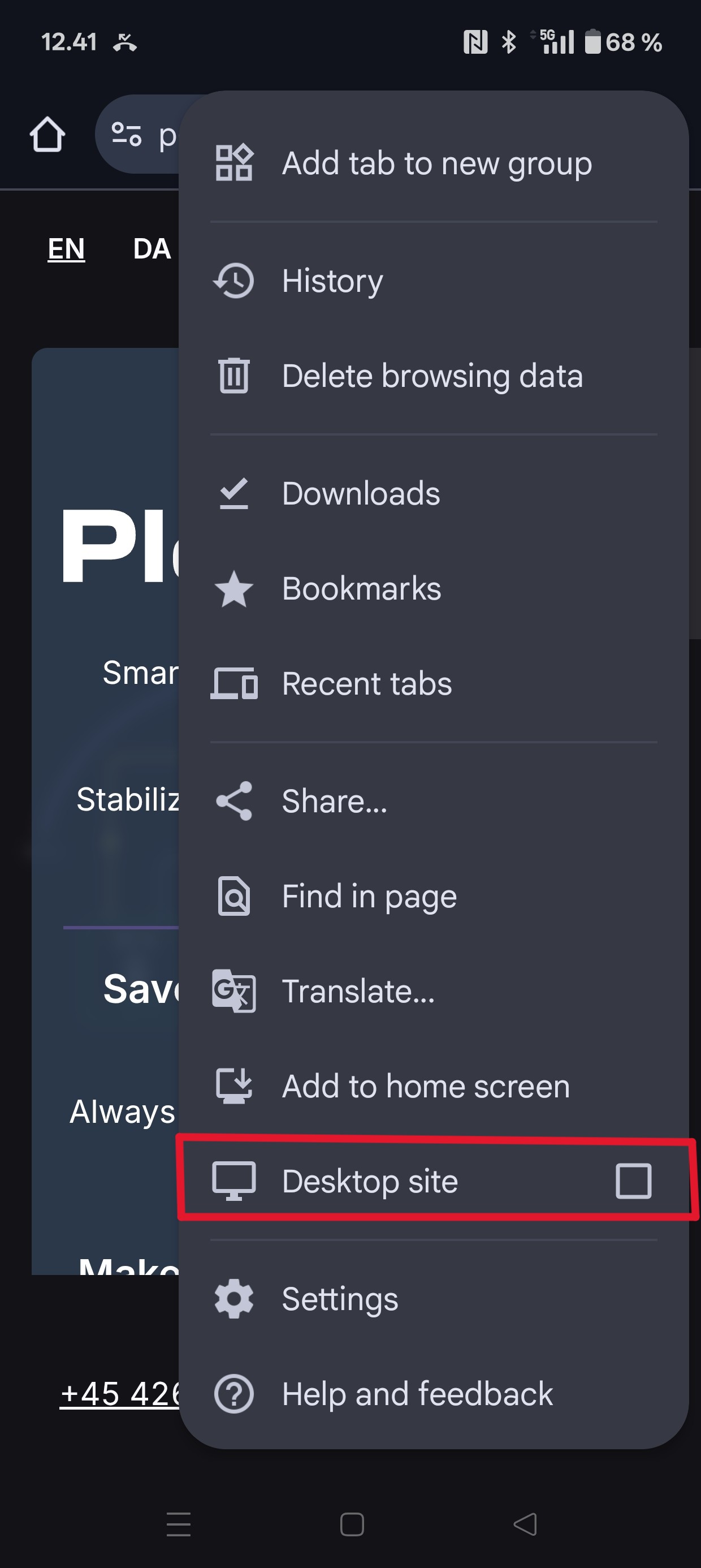Share this page
This screenshot has width=701, height=1568.
(334, 801)
